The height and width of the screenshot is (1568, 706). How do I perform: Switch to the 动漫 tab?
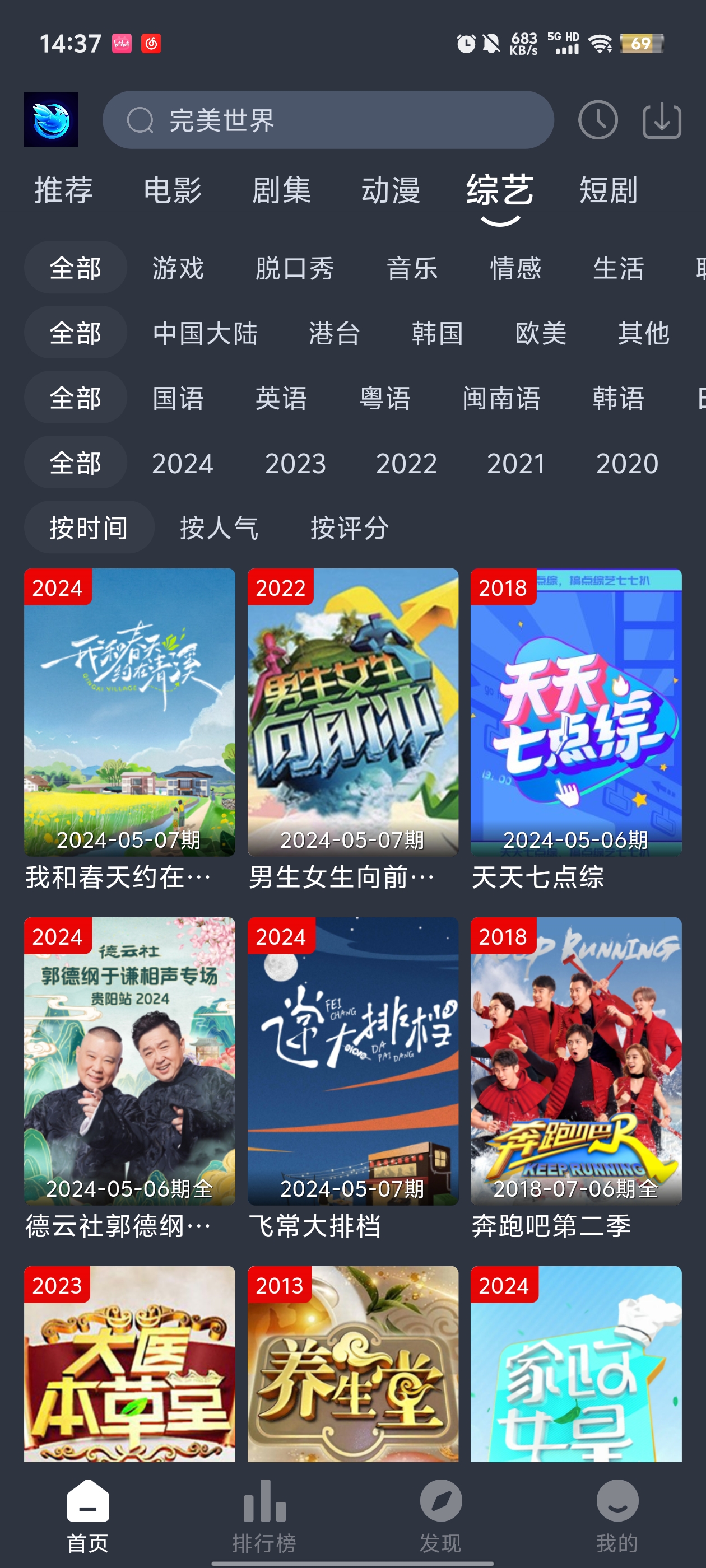(x=391, y=190)
